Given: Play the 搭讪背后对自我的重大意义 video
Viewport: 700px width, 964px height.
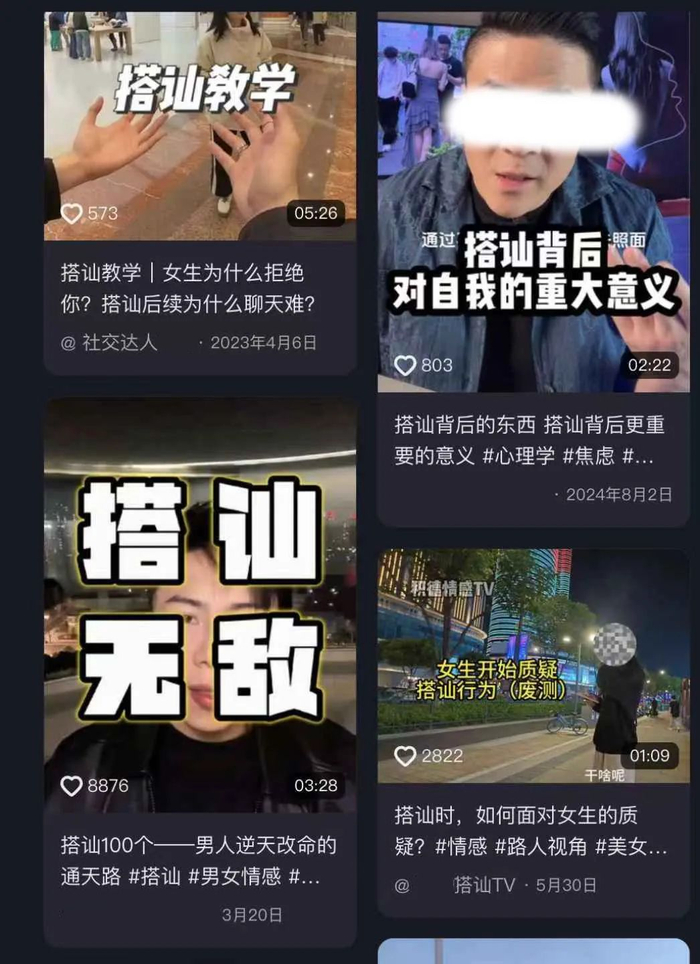Looking at the screenshot, I should click(x=532, y=200).
